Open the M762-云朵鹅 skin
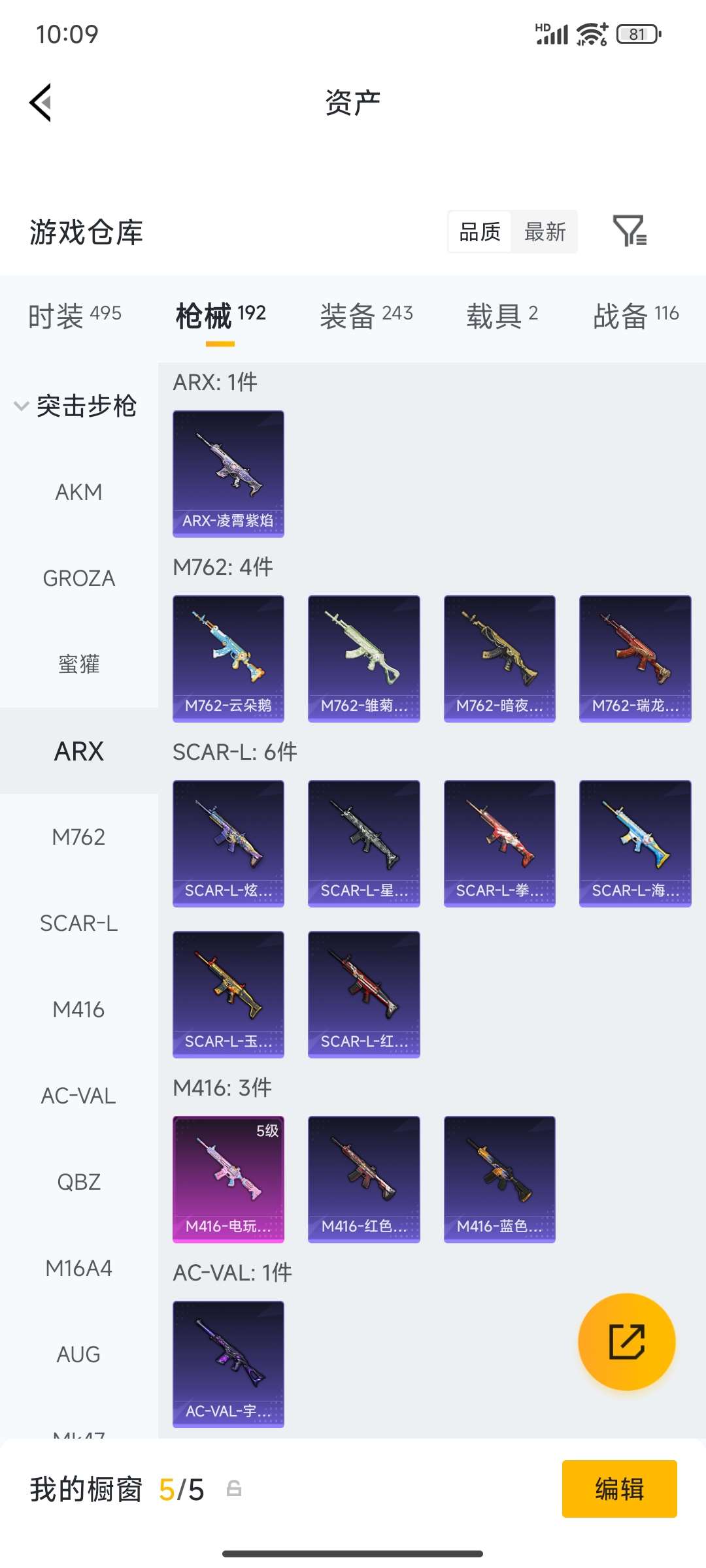 point(228,659)
